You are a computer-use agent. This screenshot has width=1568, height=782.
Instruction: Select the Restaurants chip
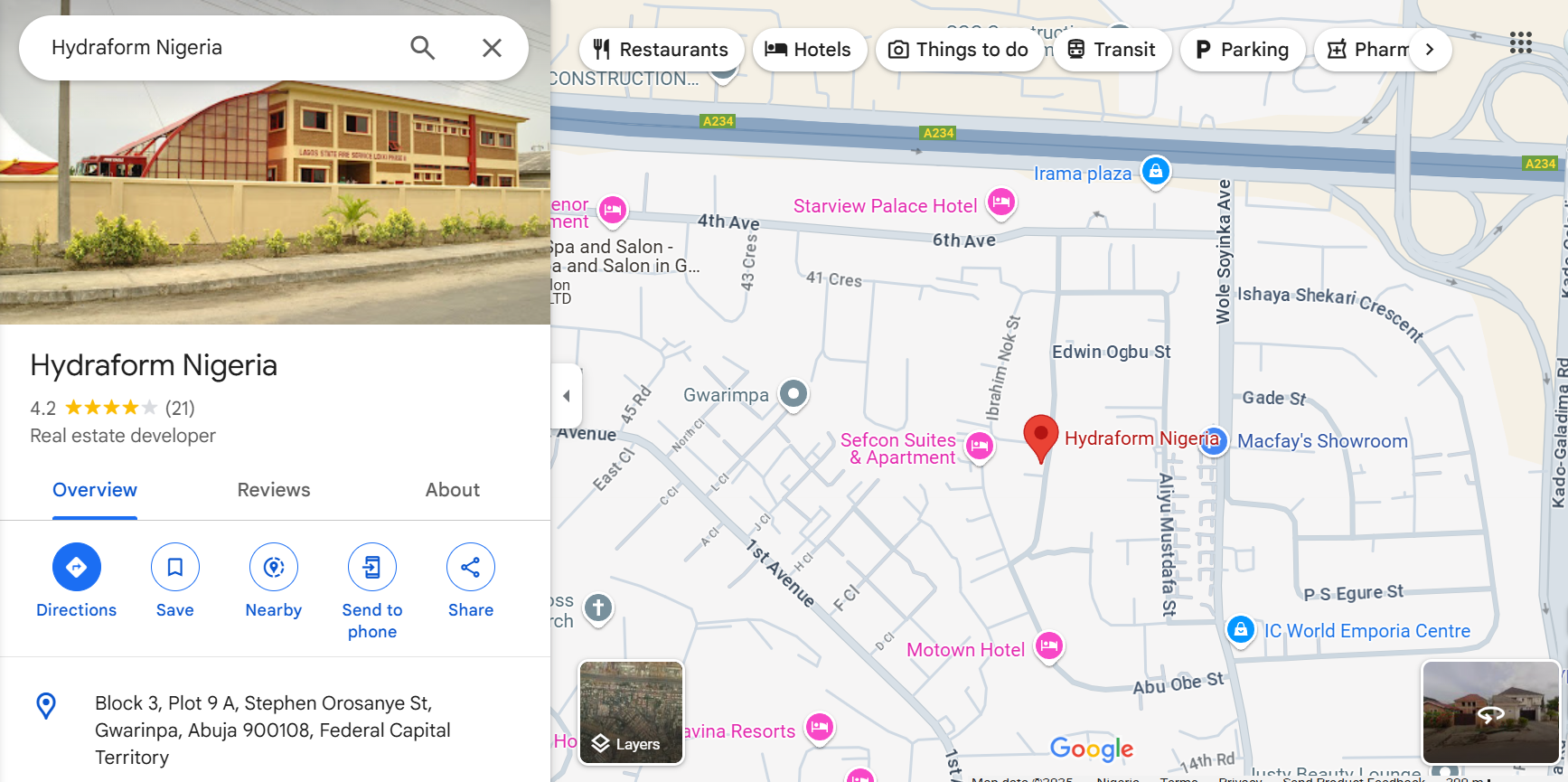coord(662,50)
